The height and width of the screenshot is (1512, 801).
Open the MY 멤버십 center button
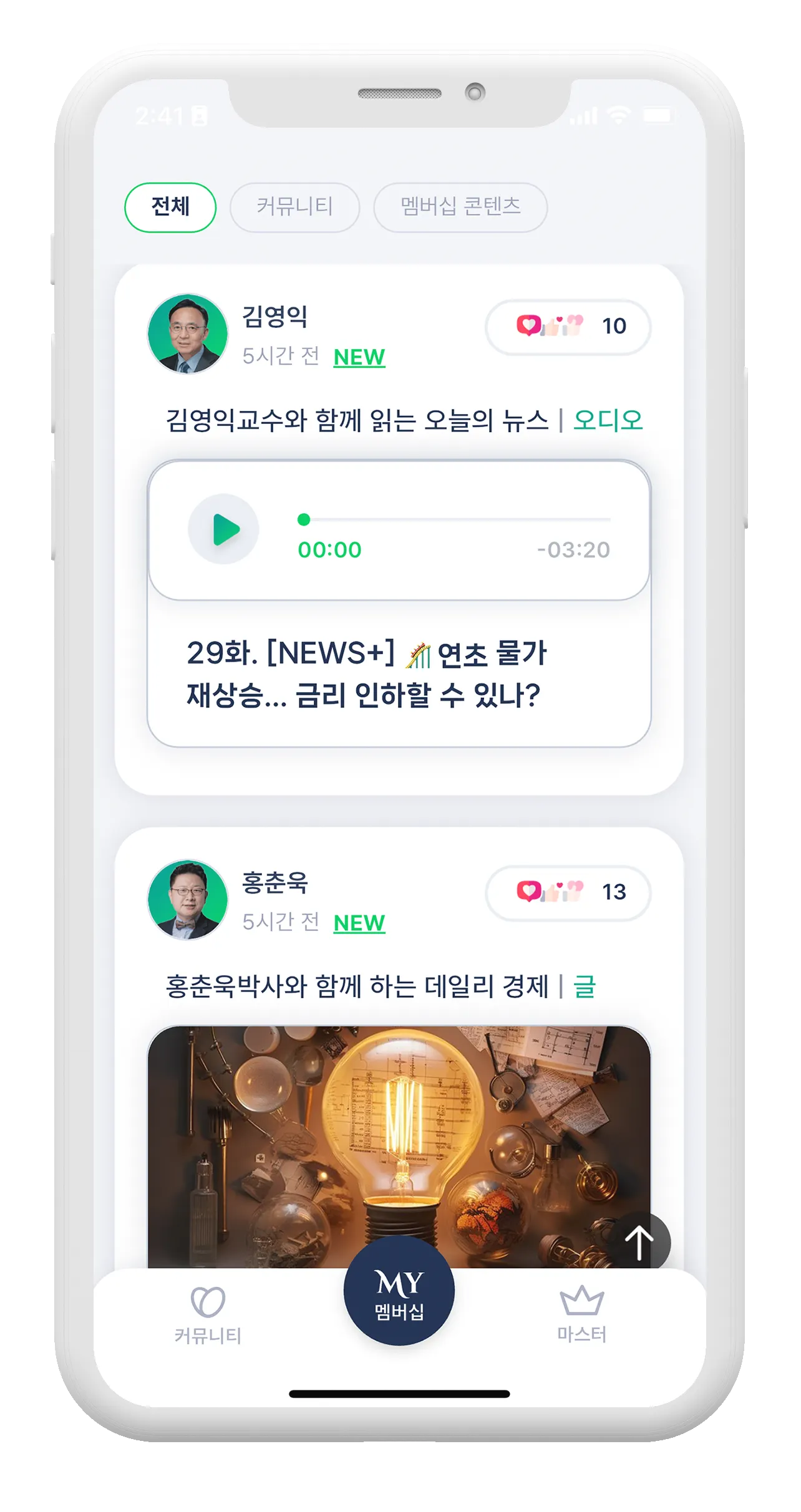399,1291
